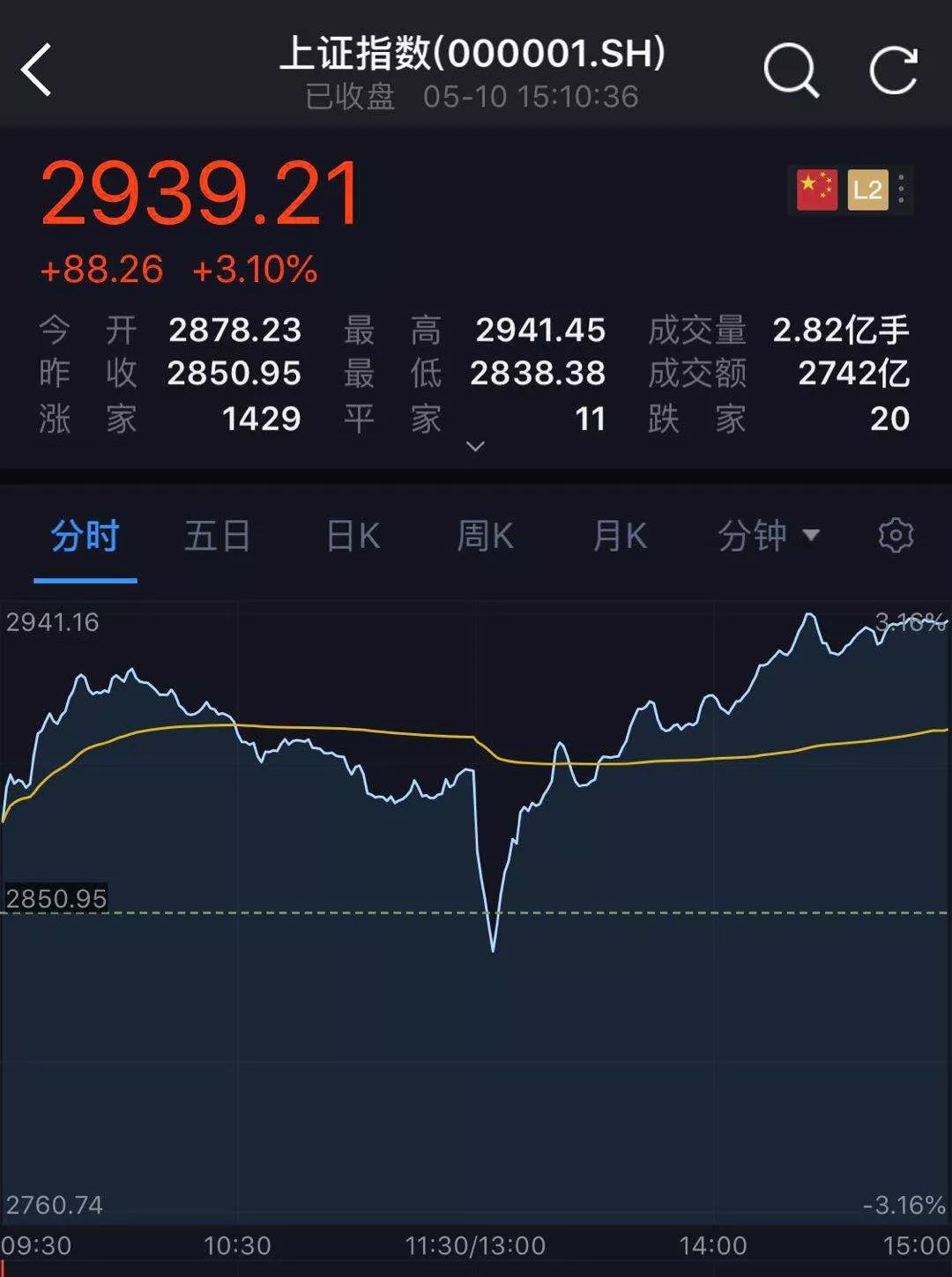The height and width of the screenshot is (1277, 952).
Task: Open the 分钟 minute interval dropdown
Action: [768, 536]
